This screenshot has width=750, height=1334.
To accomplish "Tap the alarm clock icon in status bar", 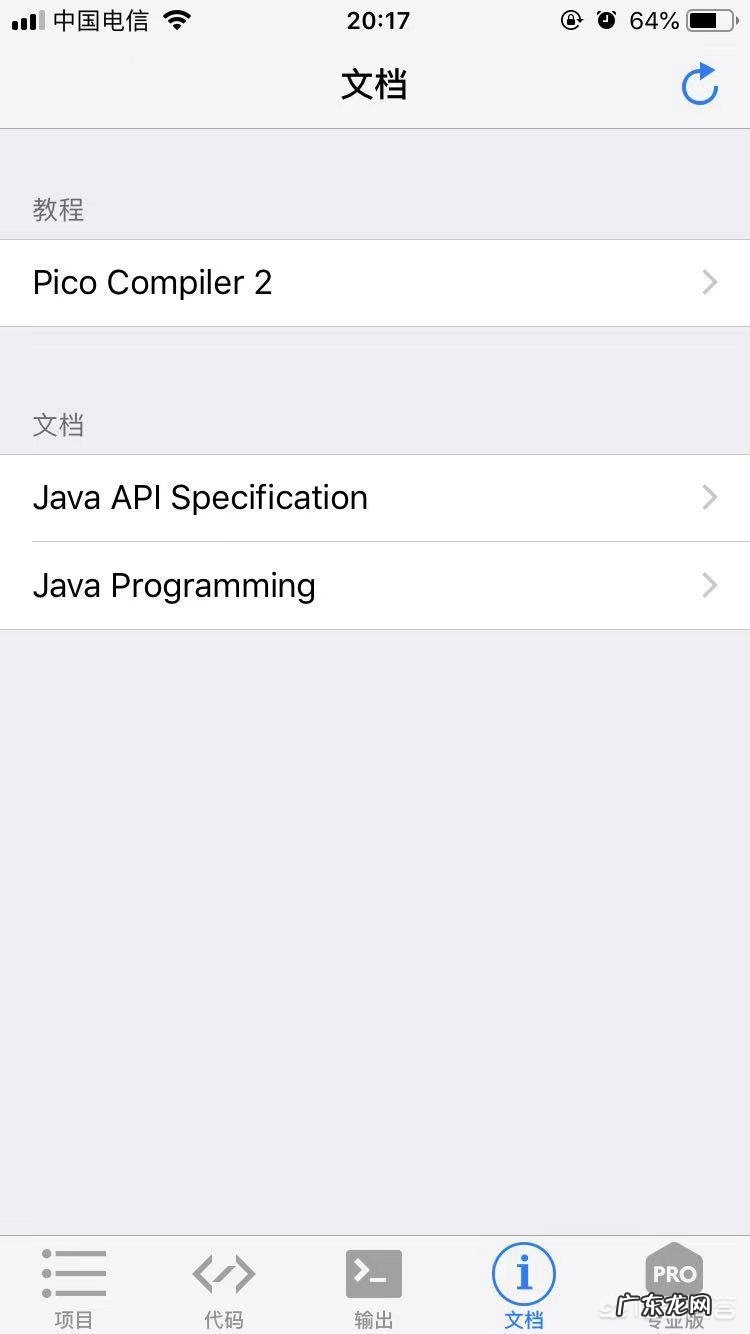I will click(x=607, y=19).
